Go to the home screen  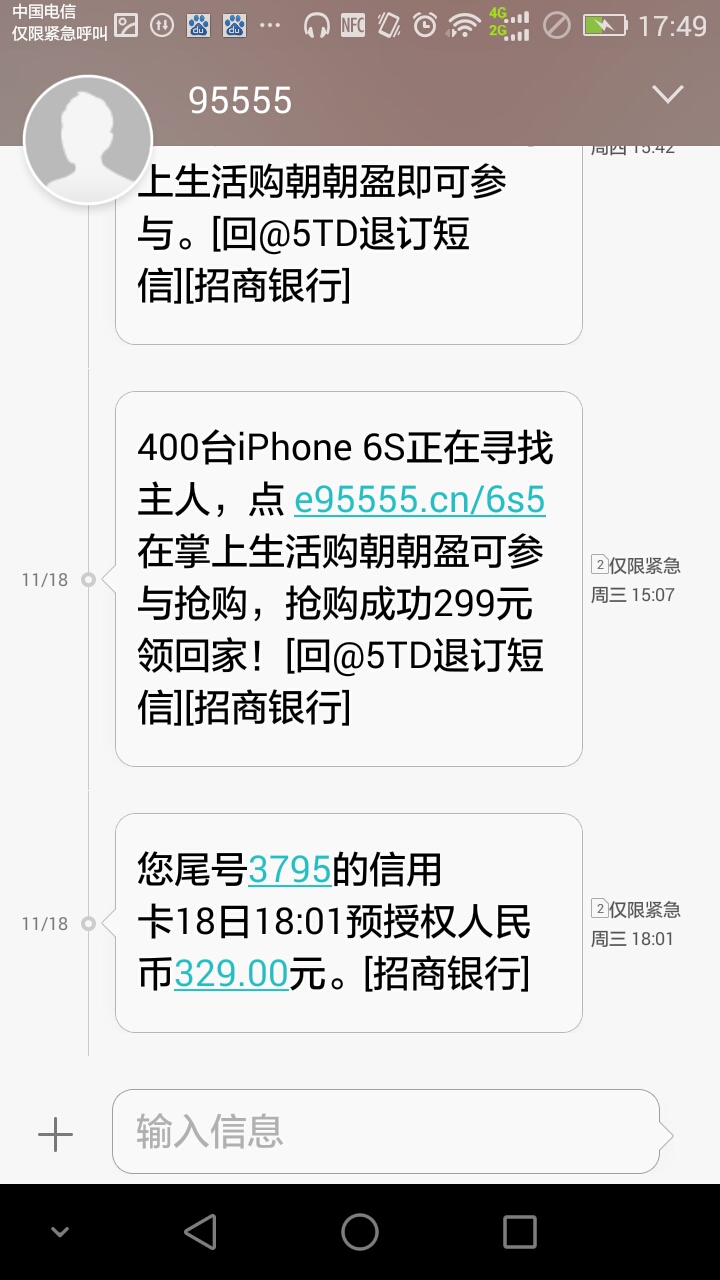[x=360, y=1232]
